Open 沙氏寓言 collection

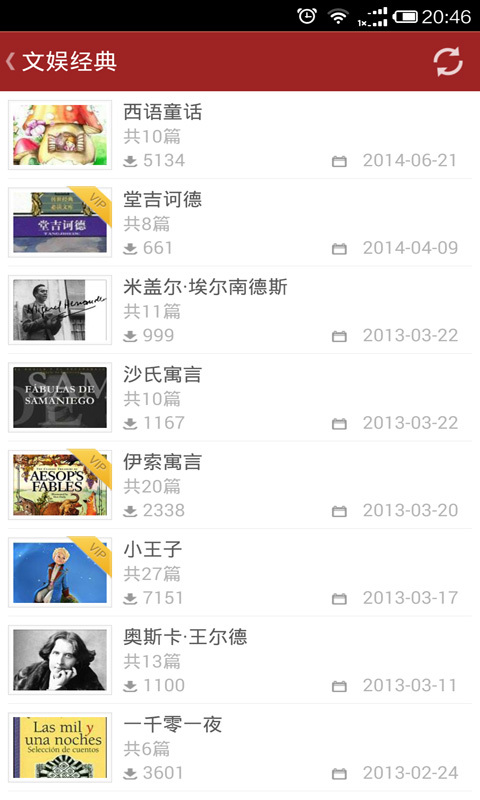pyautogui.click(x=240, y=397)
